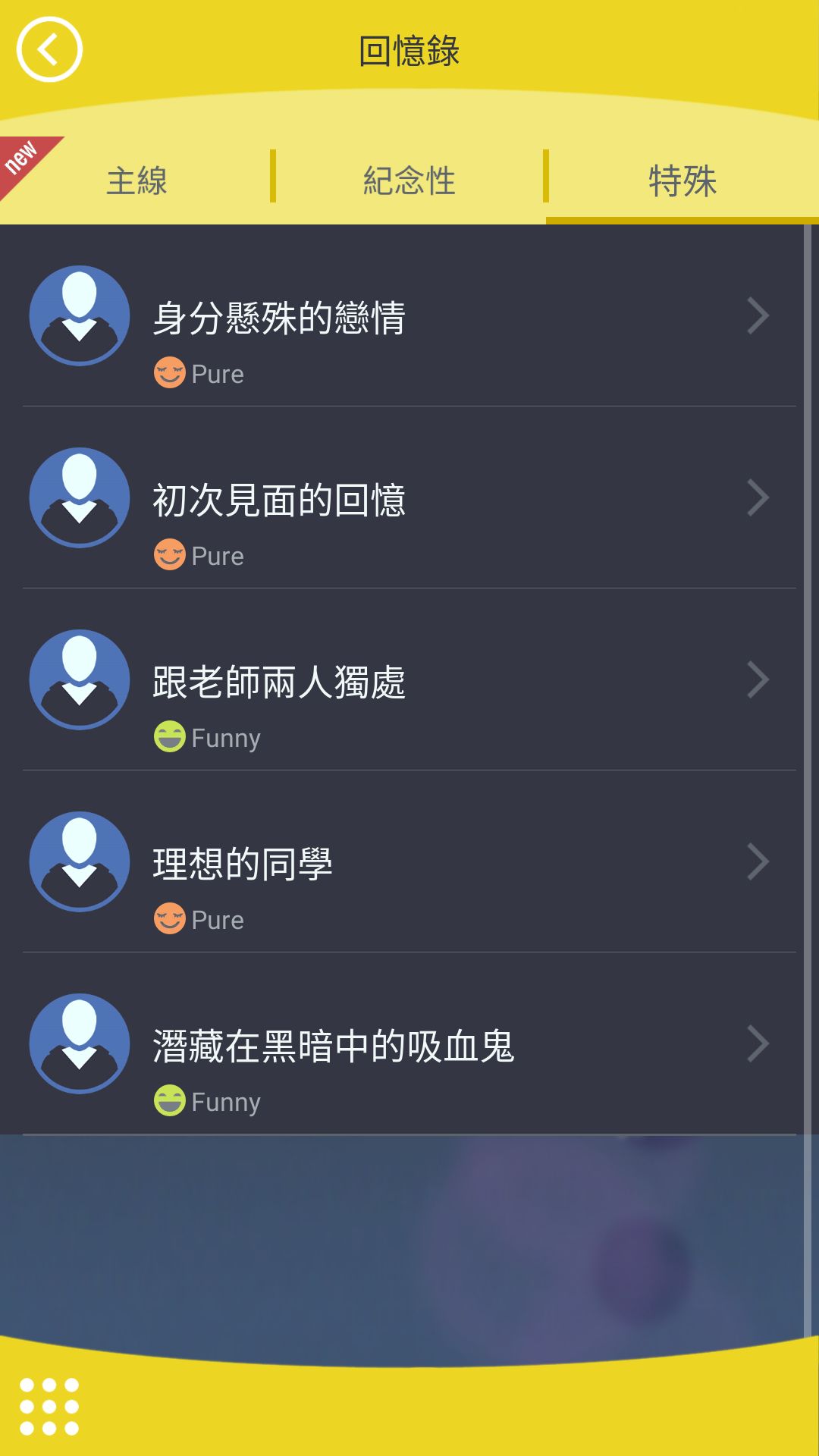
Task: Open the chevron next to 初次見面的回憶
Action: [758, 498]
